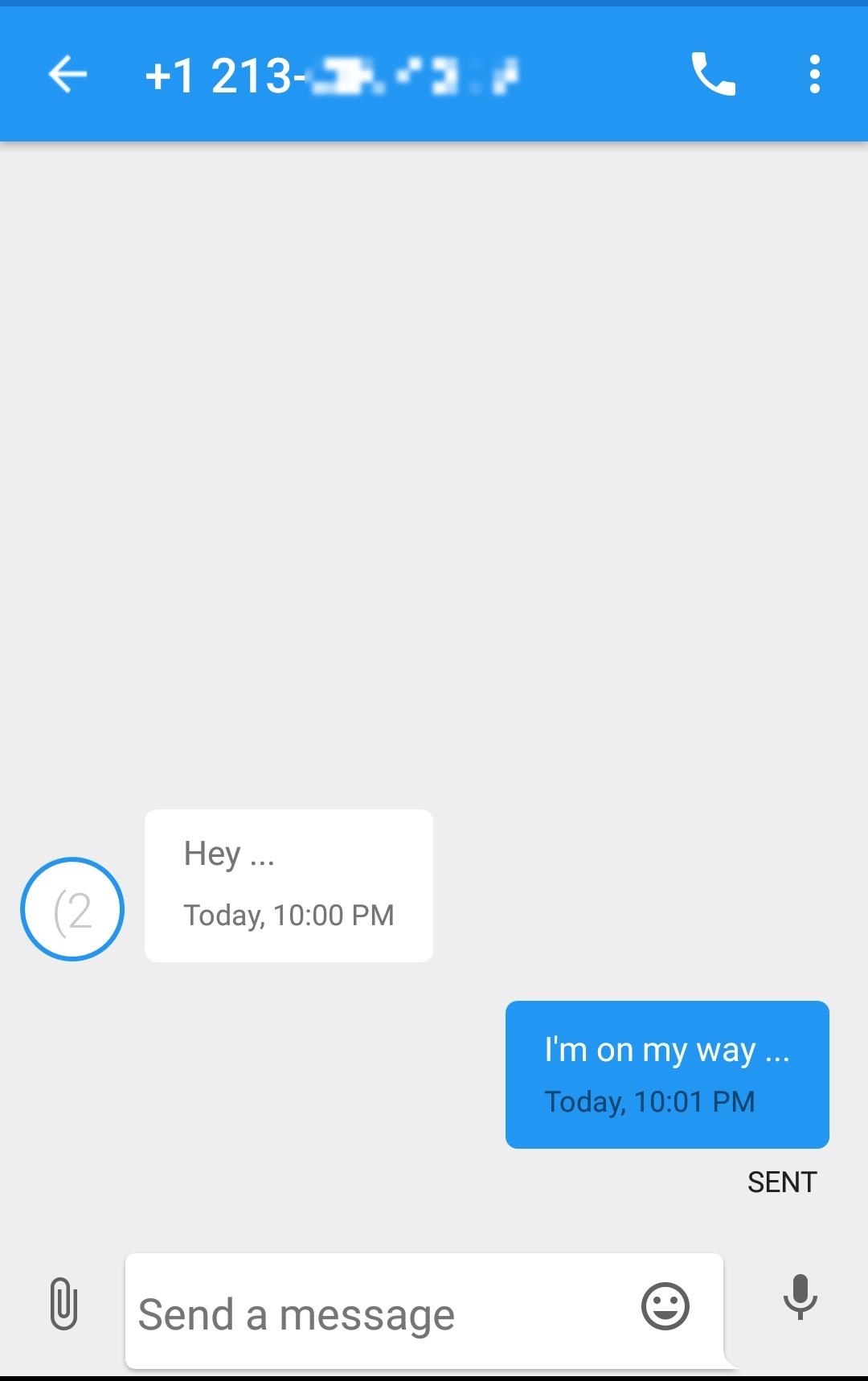Open the emoji picker
Image resolution: width=868 pixels, height=1381 pixels.
tap(665, 1306)
